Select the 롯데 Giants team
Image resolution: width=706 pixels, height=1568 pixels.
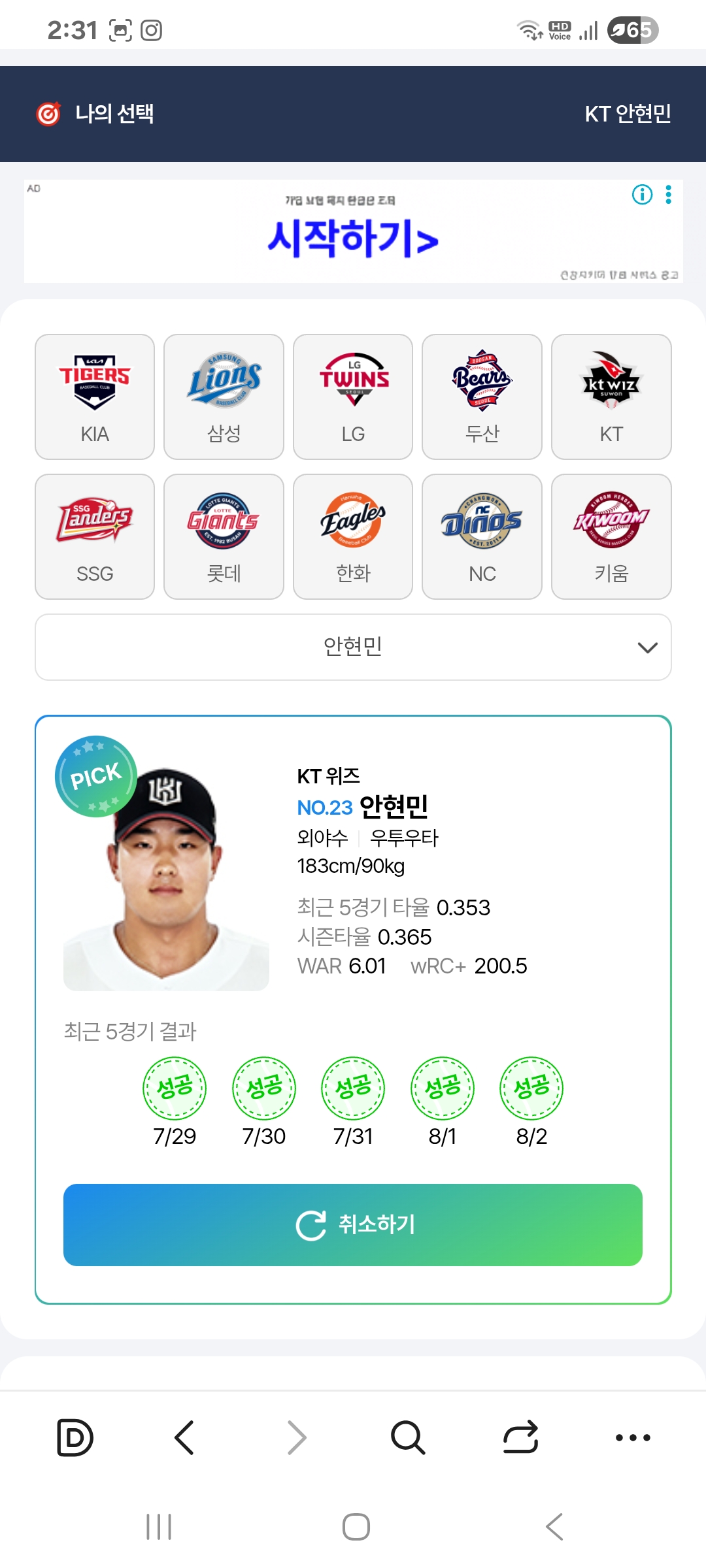(224, 536)
